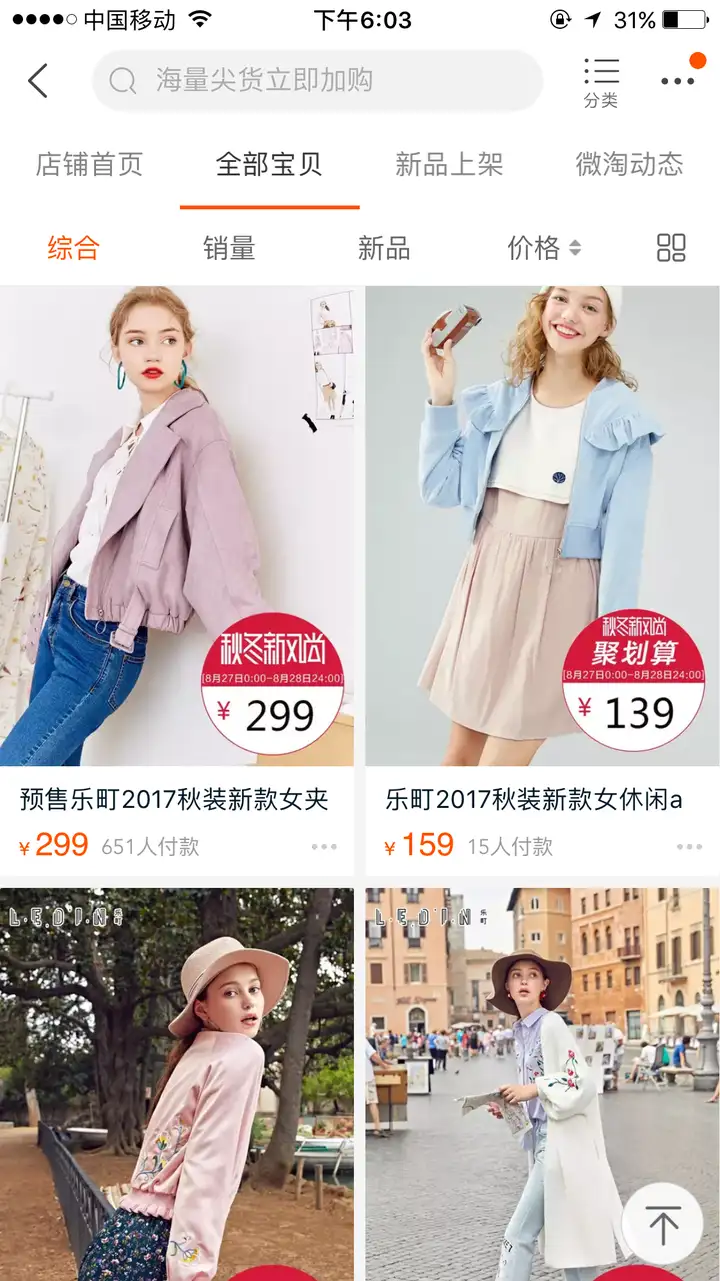Screen dimensions: 720x1281
Task: Toggle the grid layout view icon
Action: click(671, 248)
